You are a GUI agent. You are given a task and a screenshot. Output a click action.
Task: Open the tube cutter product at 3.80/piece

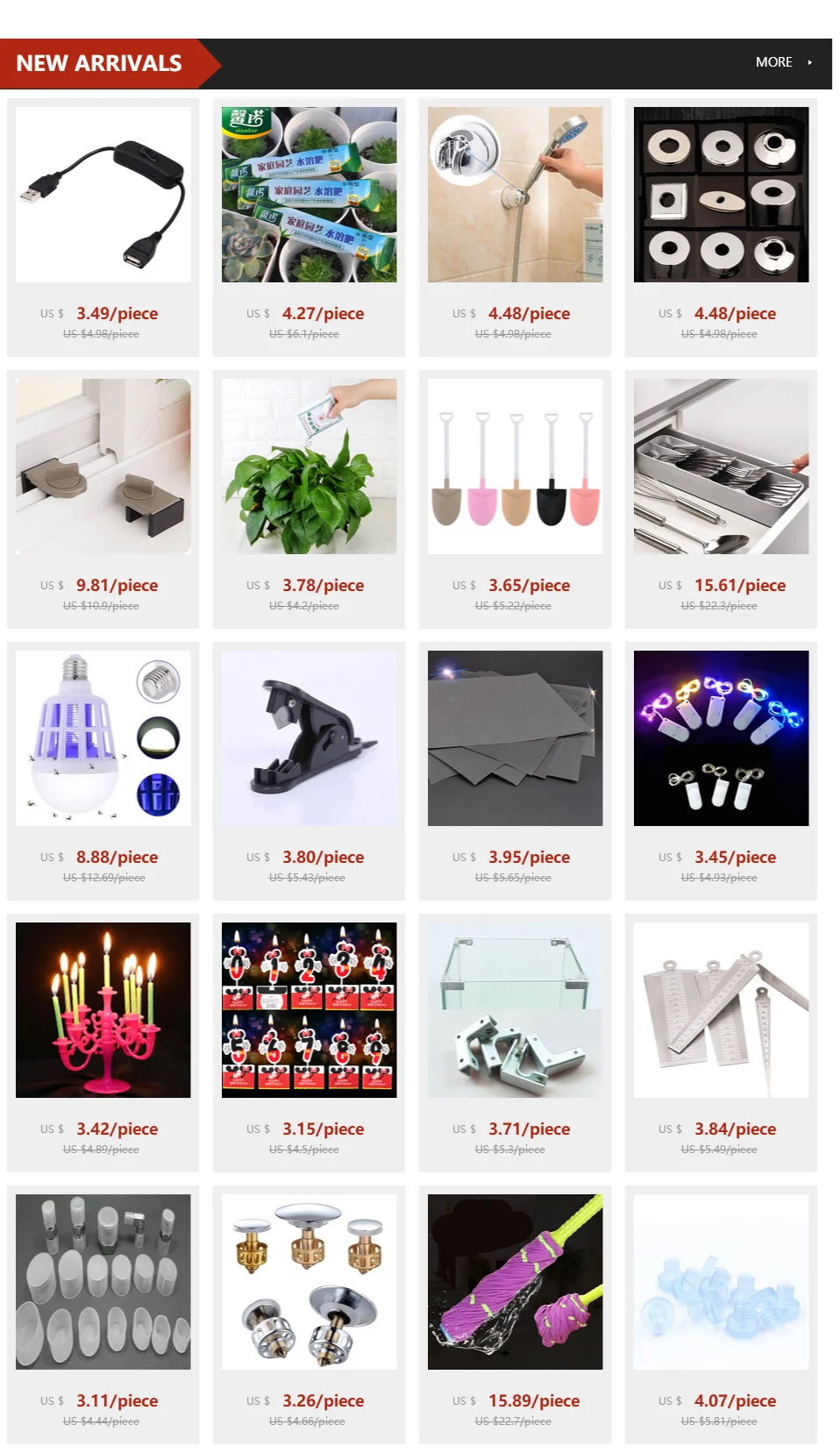pyautogui.click(x=310, y=738)
